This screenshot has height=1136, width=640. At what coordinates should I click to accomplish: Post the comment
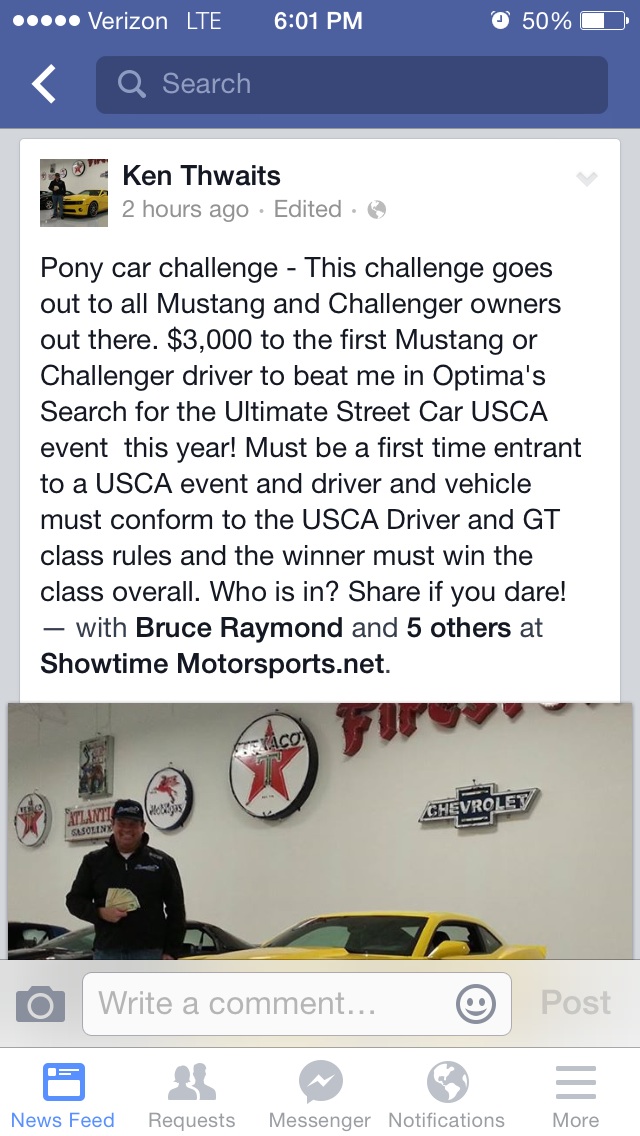575,1003
